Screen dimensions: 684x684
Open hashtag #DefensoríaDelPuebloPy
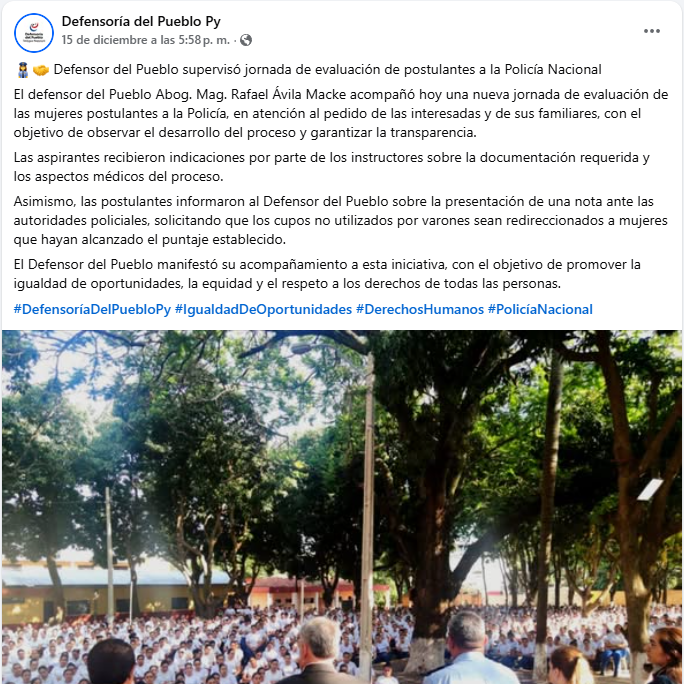pyautogui.click(x=92, y=309)
